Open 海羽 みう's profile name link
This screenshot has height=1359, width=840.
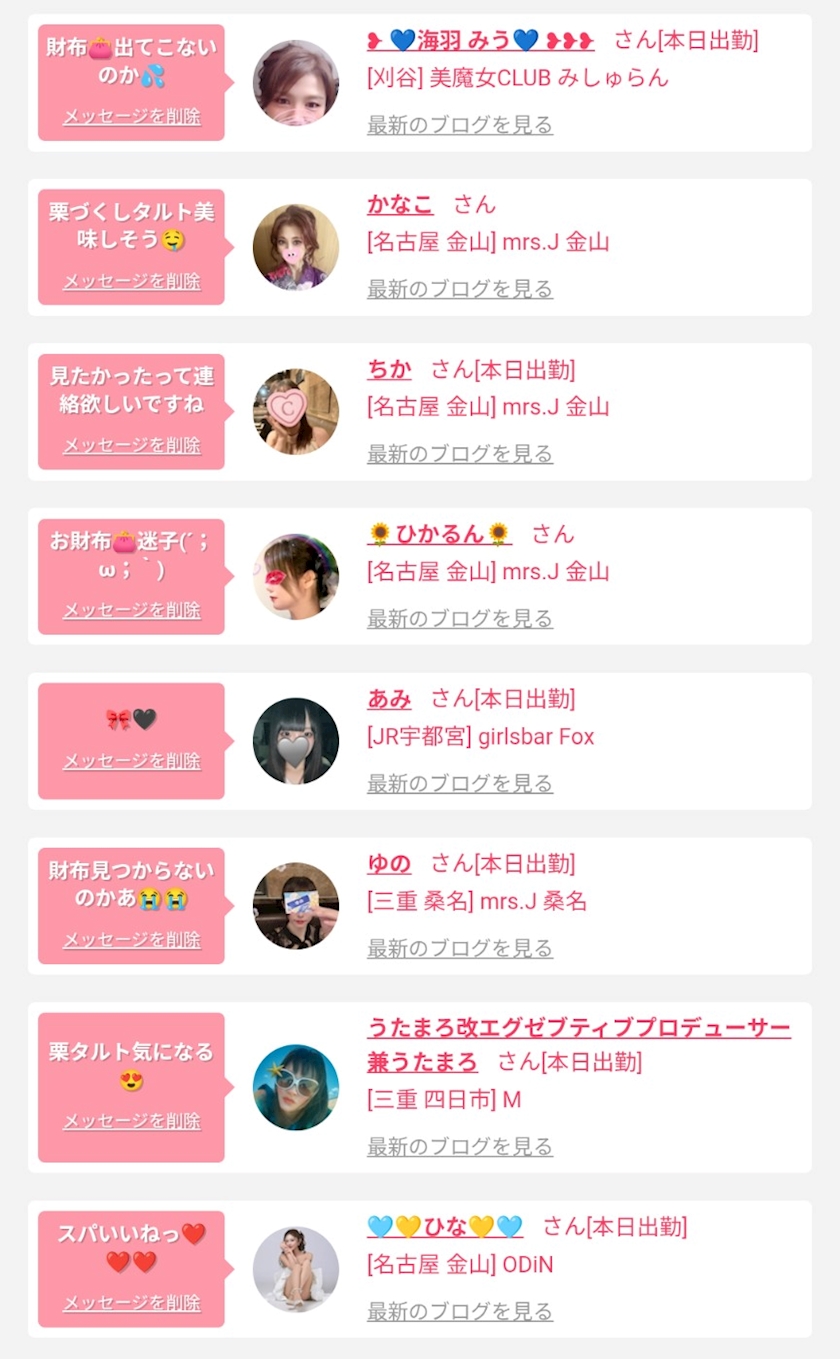[x=480, y=41]
